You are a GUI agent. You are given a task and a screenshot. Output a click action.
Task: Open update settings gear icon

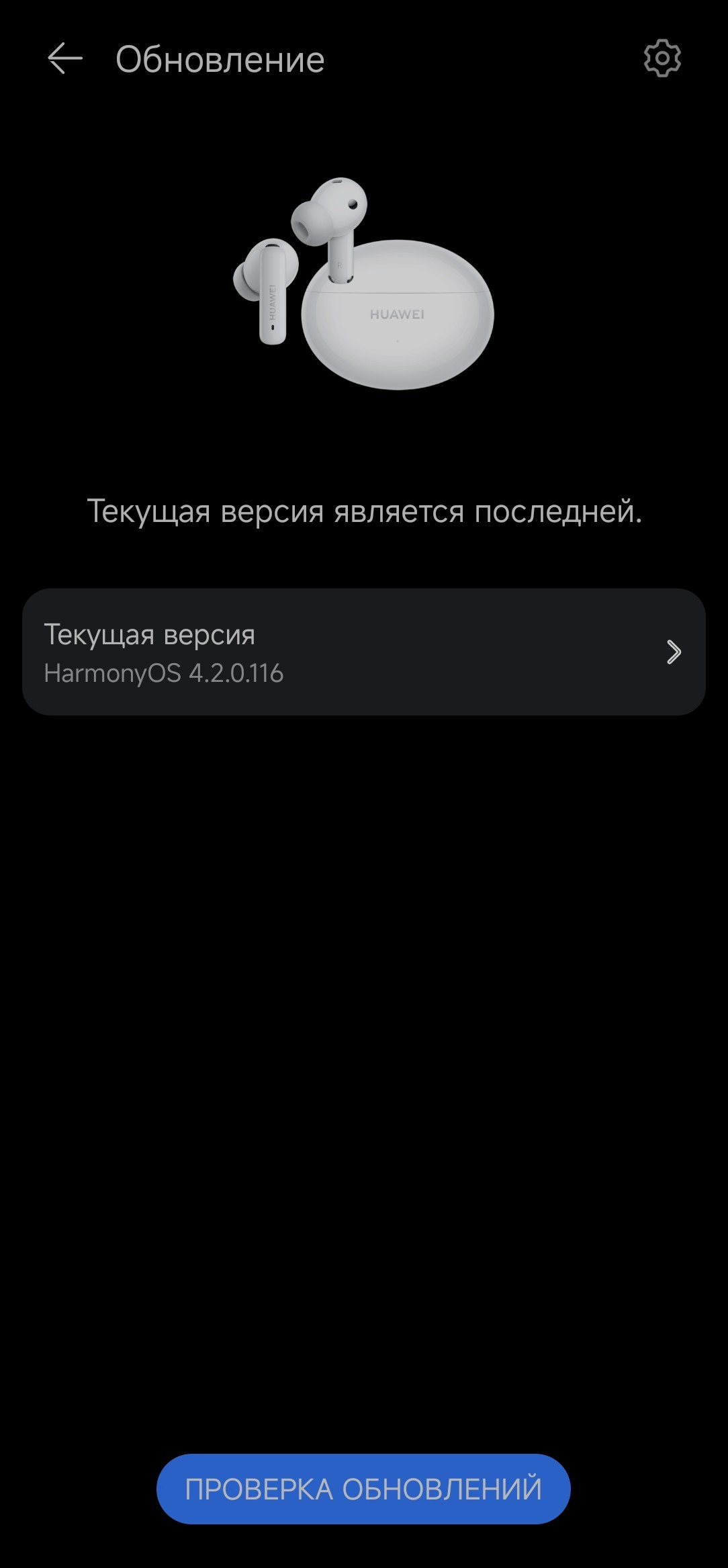pyautogui.click(x=662, y=58)
